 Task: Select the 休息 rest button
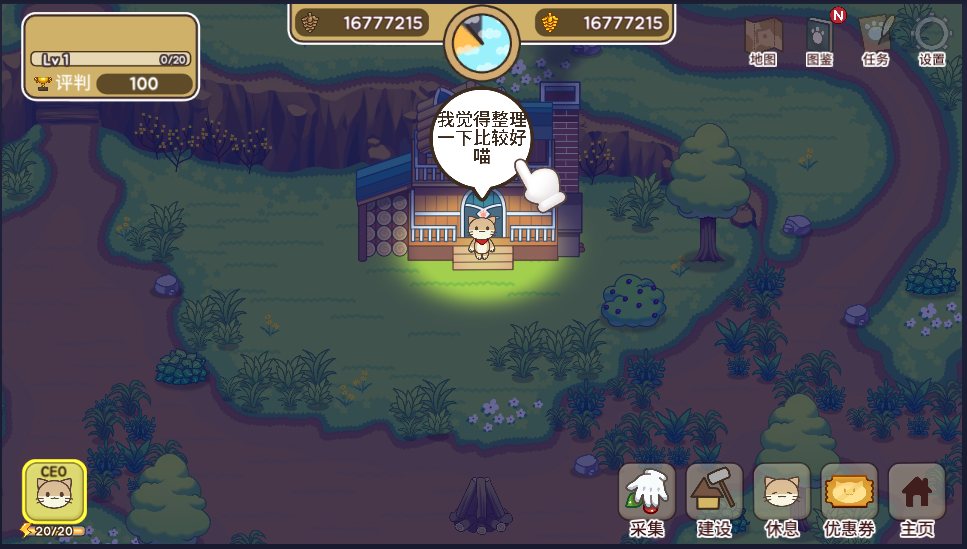tap(781, 497)
